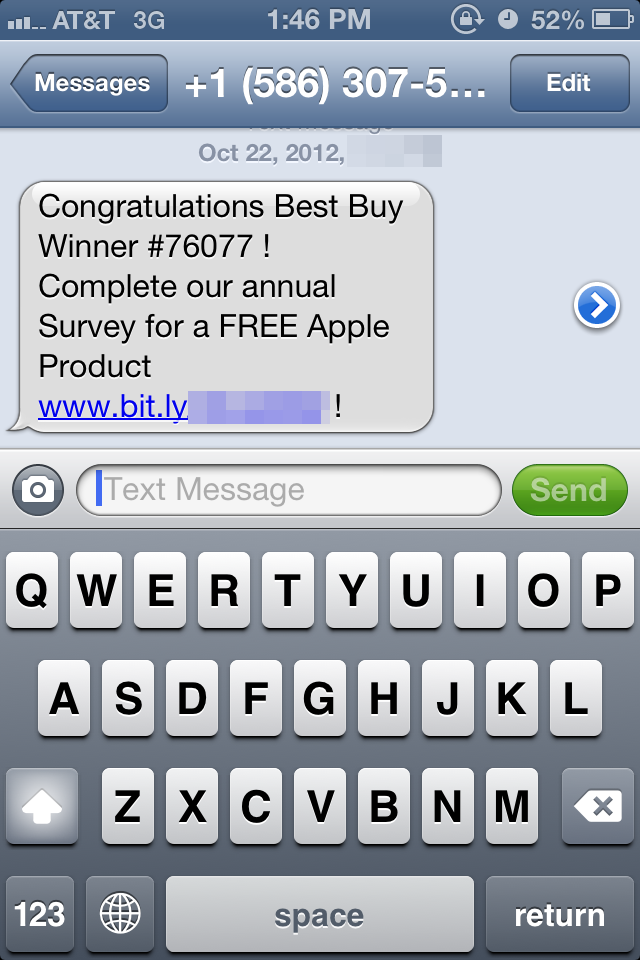Tap the Edit button
Viewport: 640px width, 960px height.
[x=568, y=84]
